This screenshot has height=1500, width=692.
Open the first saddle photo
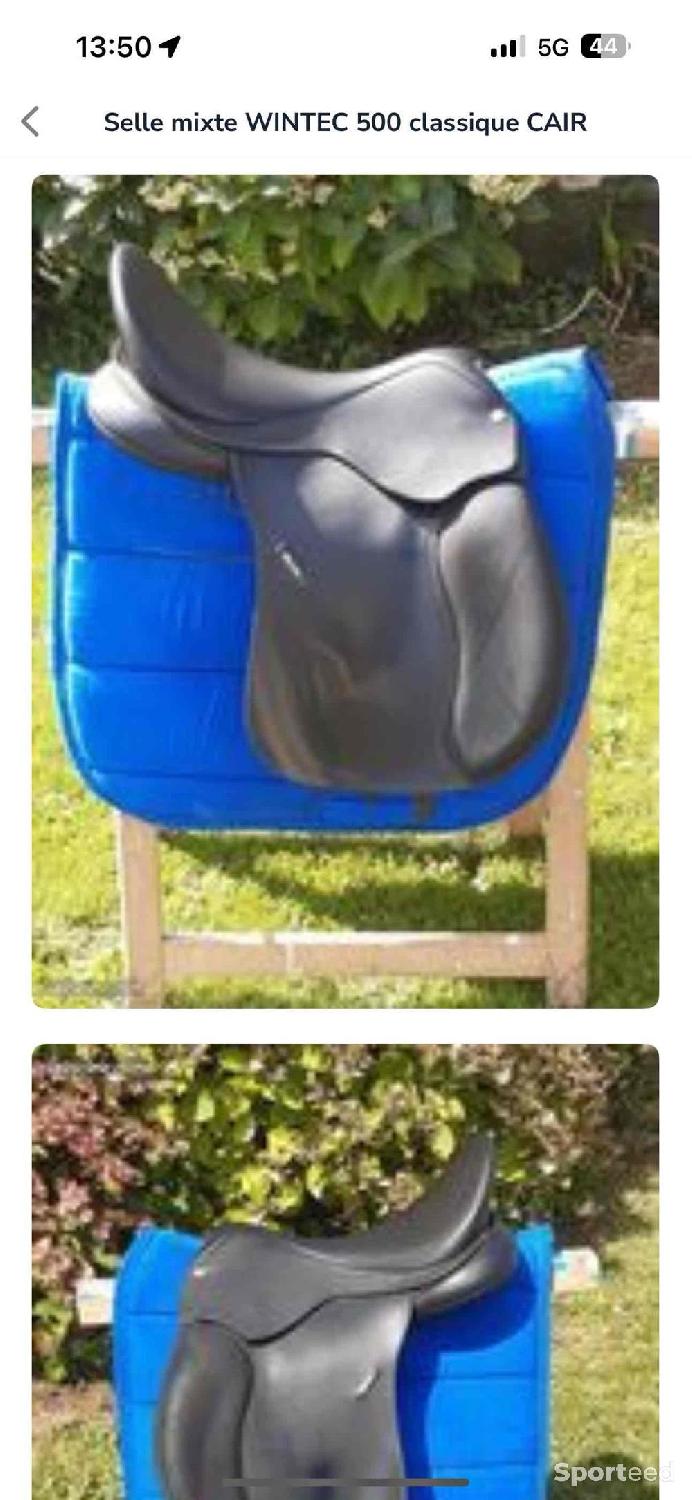click(346, 591)
